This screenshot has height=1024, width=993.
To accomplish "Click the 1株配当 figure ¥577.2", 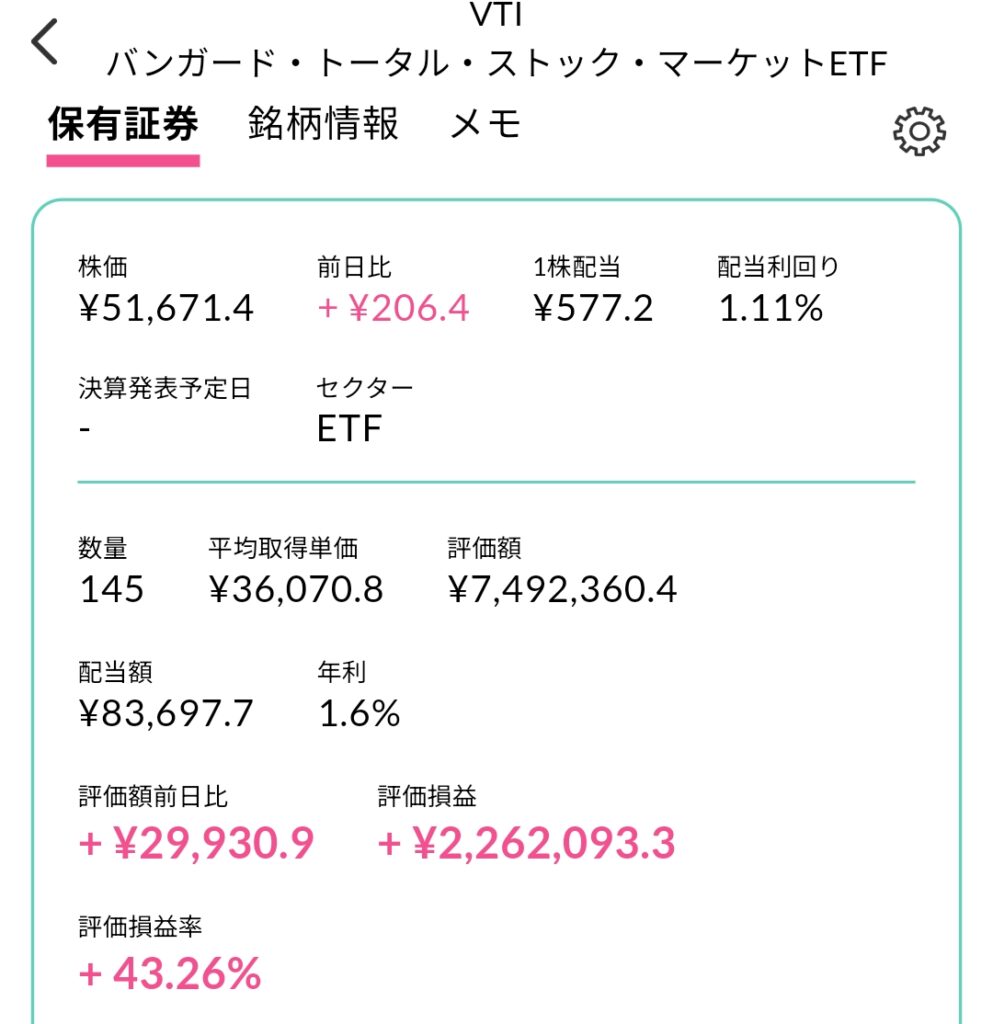I will (593, 309).
